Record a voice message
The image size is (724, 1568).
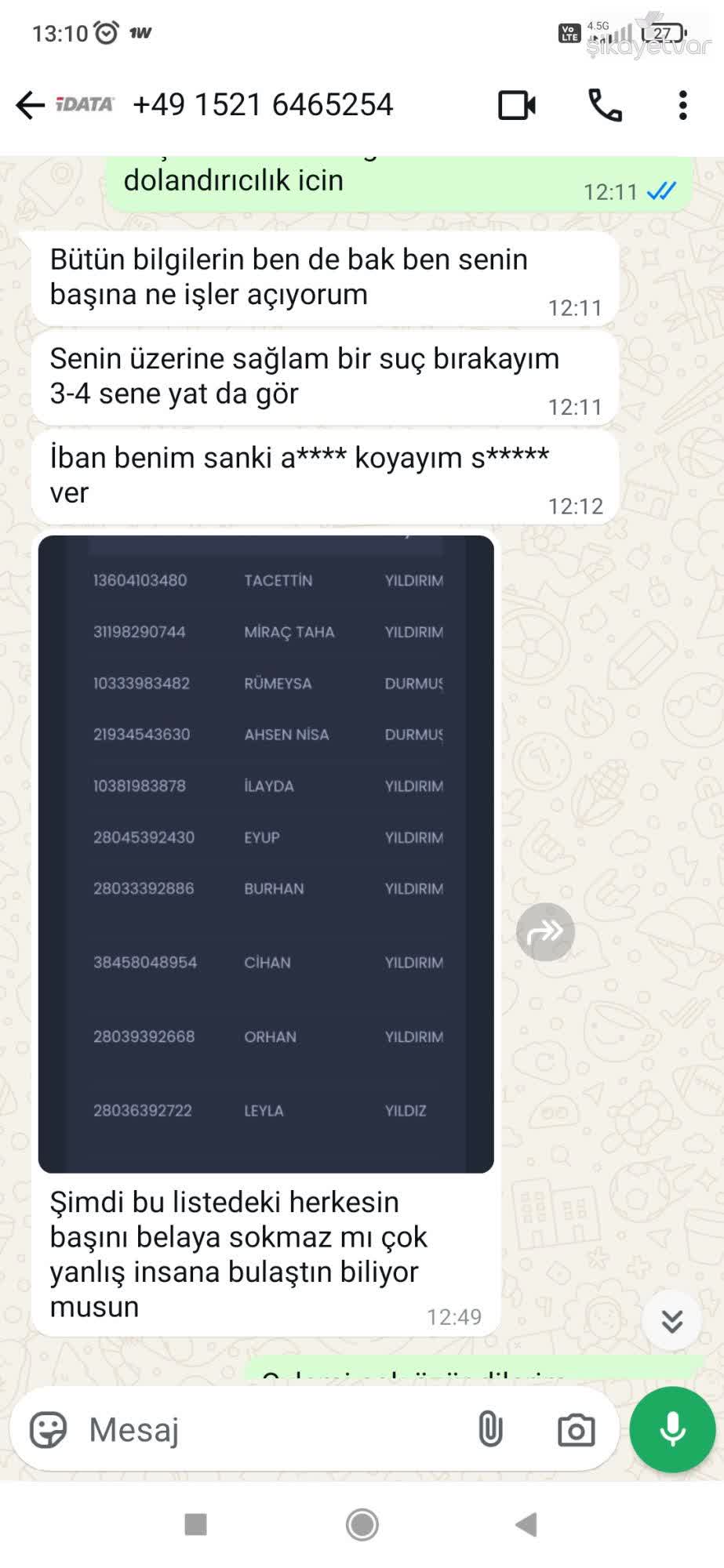(672, 1429)
